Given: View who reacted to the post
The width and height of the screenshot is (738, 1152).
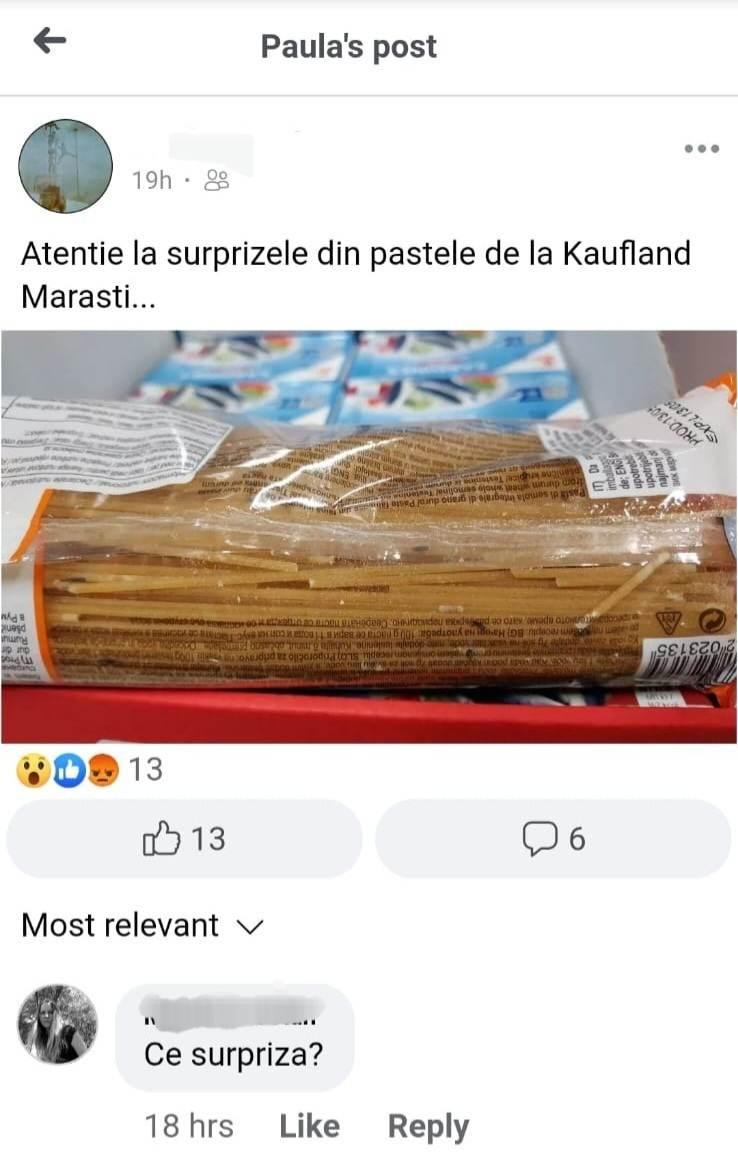Looking at the screenshot, I should pyautogui.click(x=89, y=770).
